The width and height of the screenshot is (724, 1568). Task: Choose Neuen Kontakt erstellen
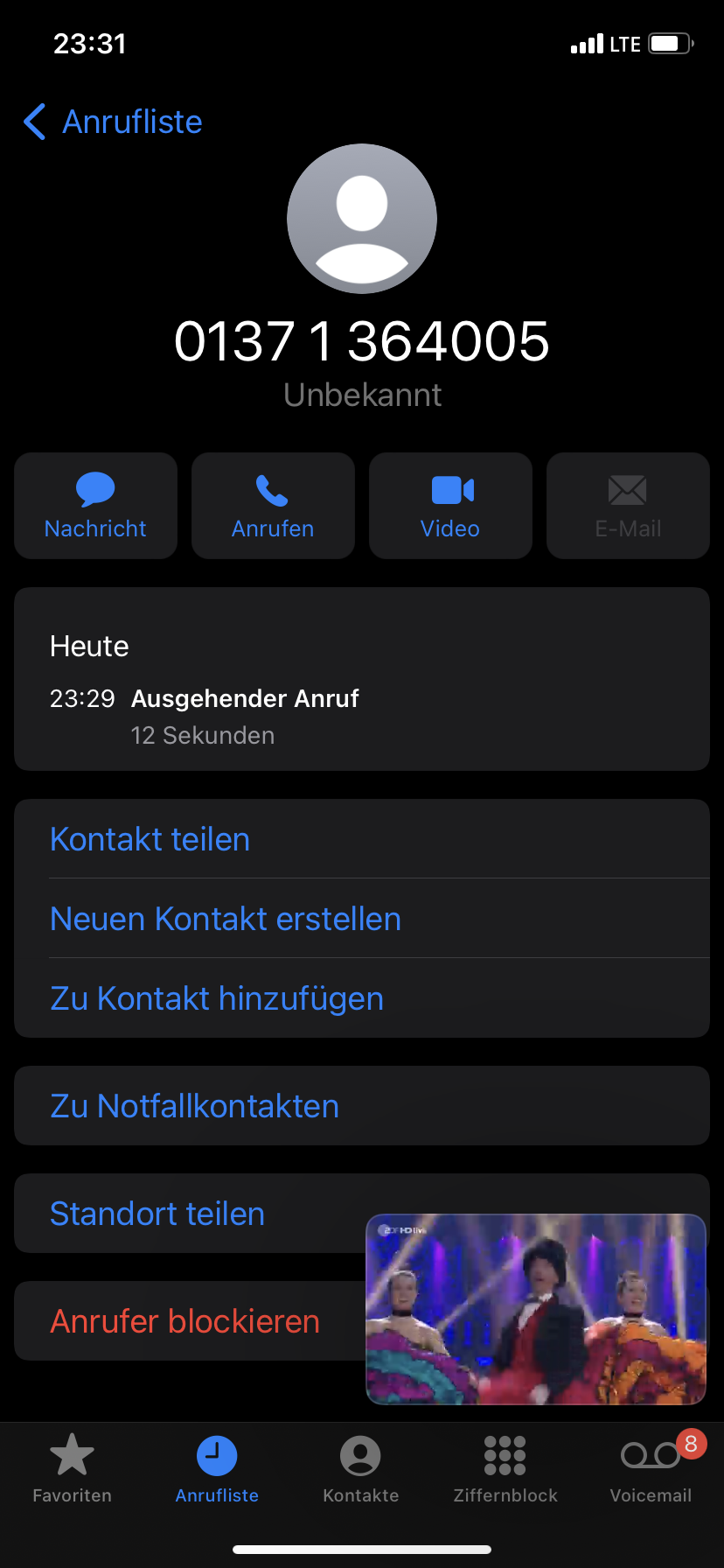[226, 919]
